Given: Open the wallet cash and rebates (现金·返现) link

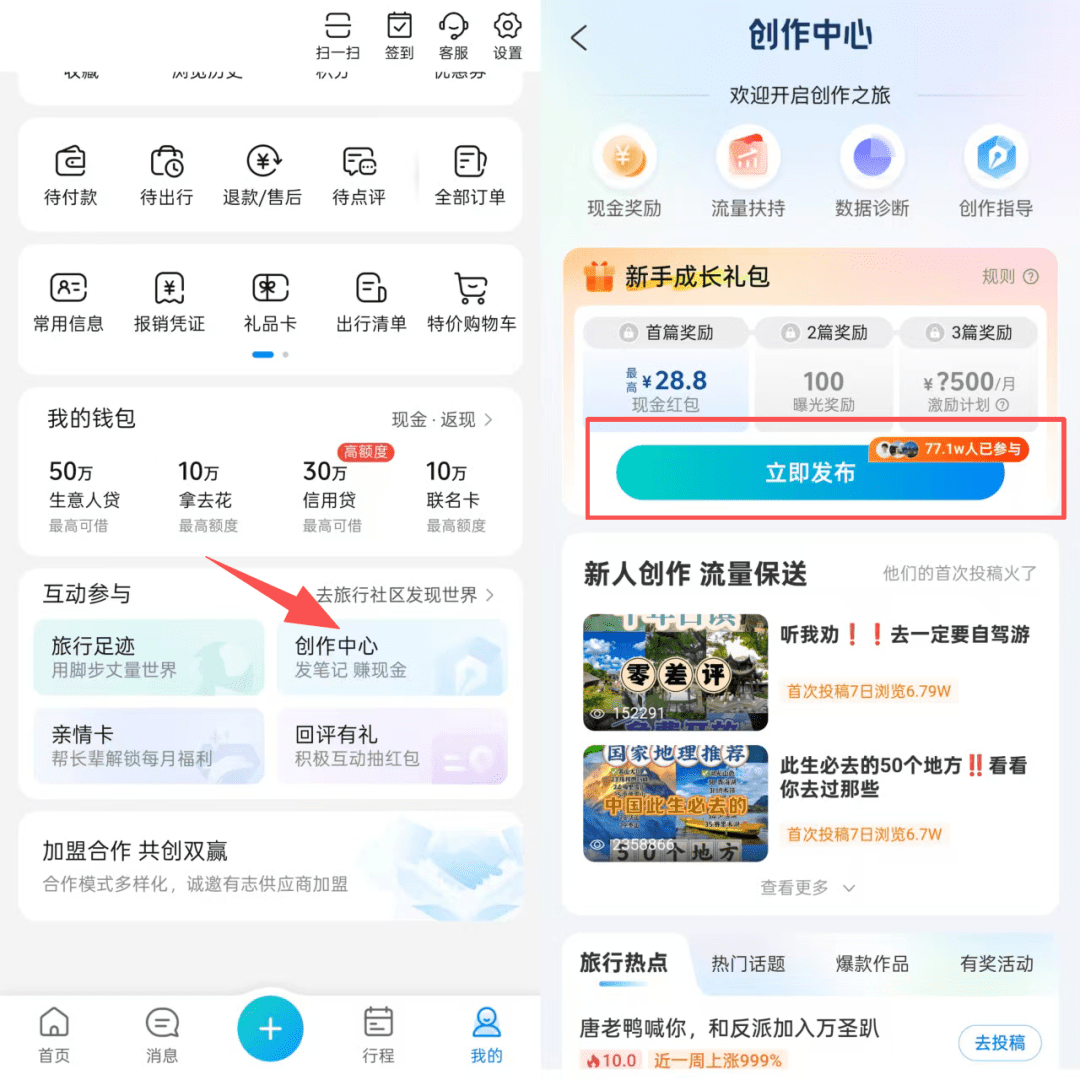Looking at the screenshot, I should (x=442, y=420).
